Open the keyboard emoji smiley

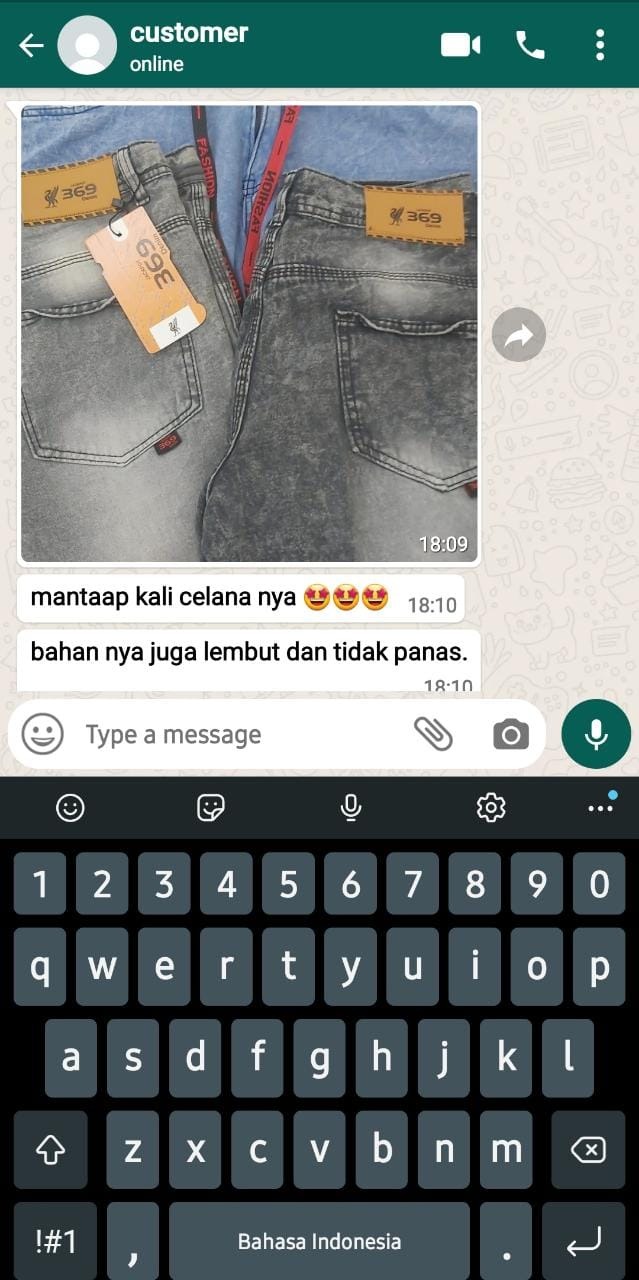(70, 807)
